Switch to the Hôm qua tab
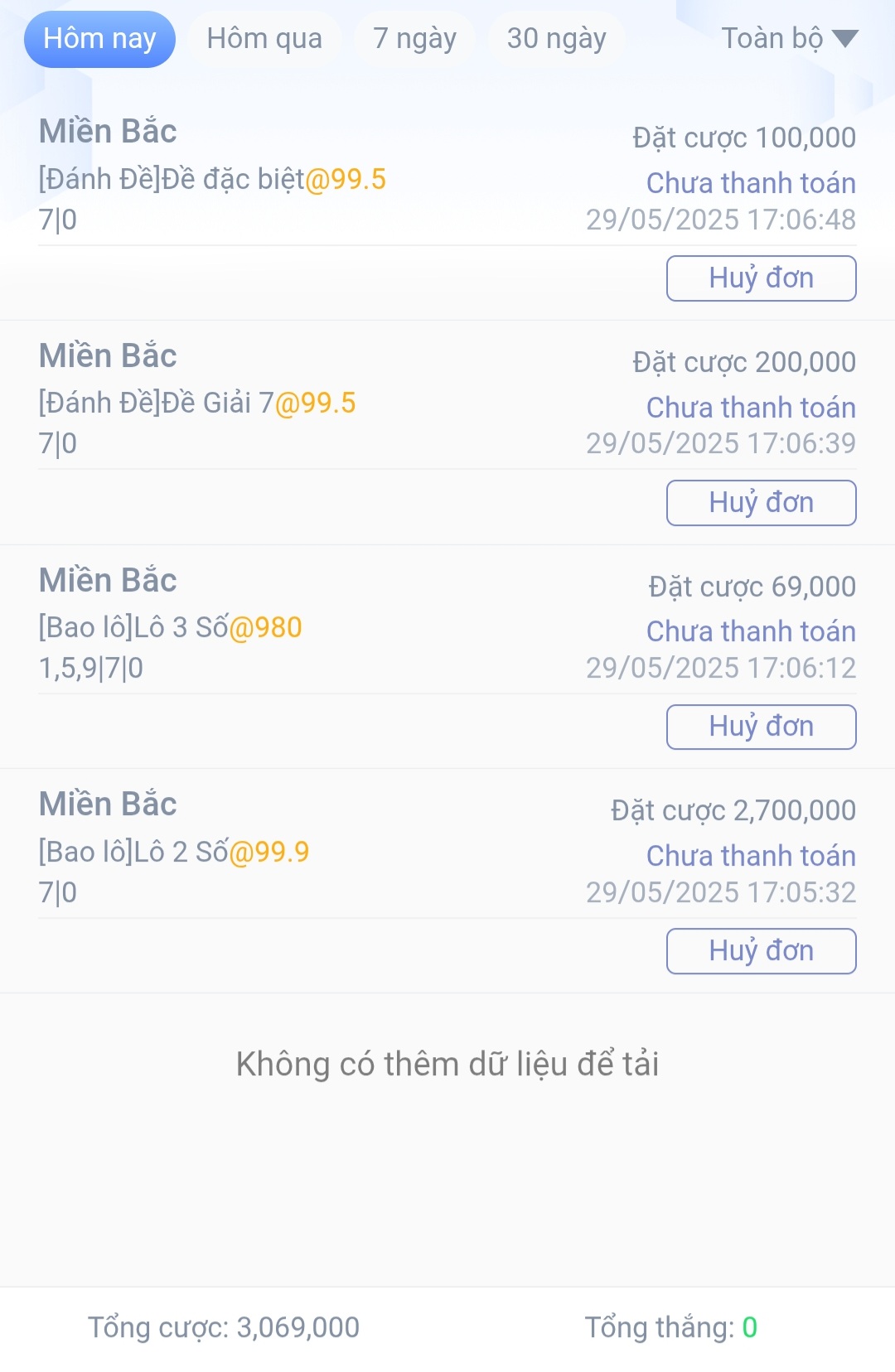 pyautogui.click(x=264, y=39)
